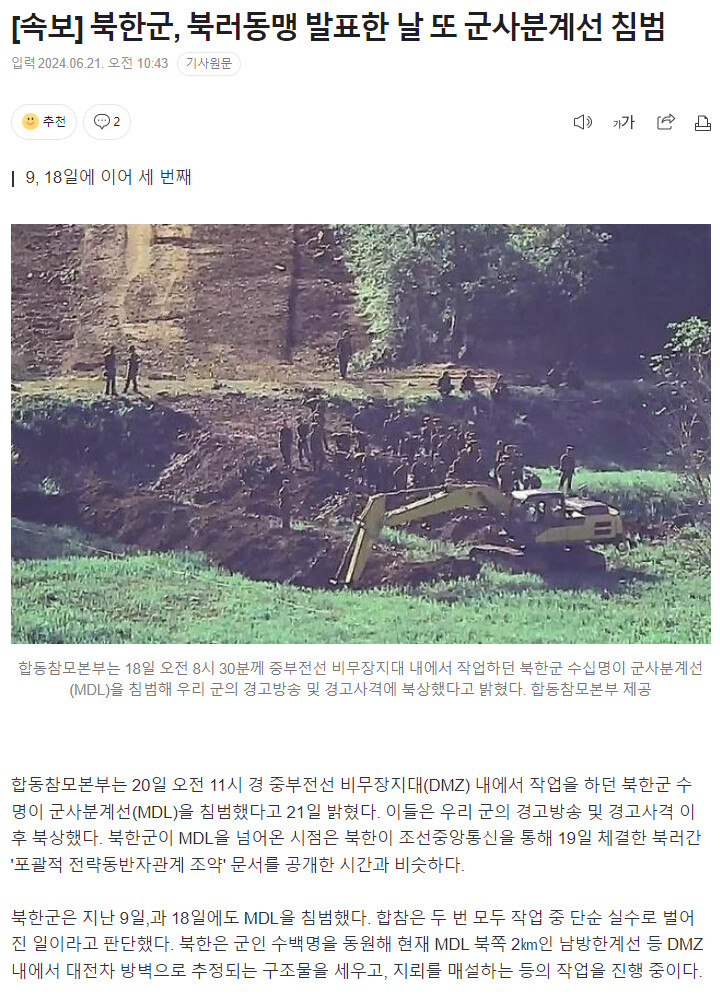The image size is (720, 995).
Task: Open the original article via 기사원문
Action: (x=209, y=63)
